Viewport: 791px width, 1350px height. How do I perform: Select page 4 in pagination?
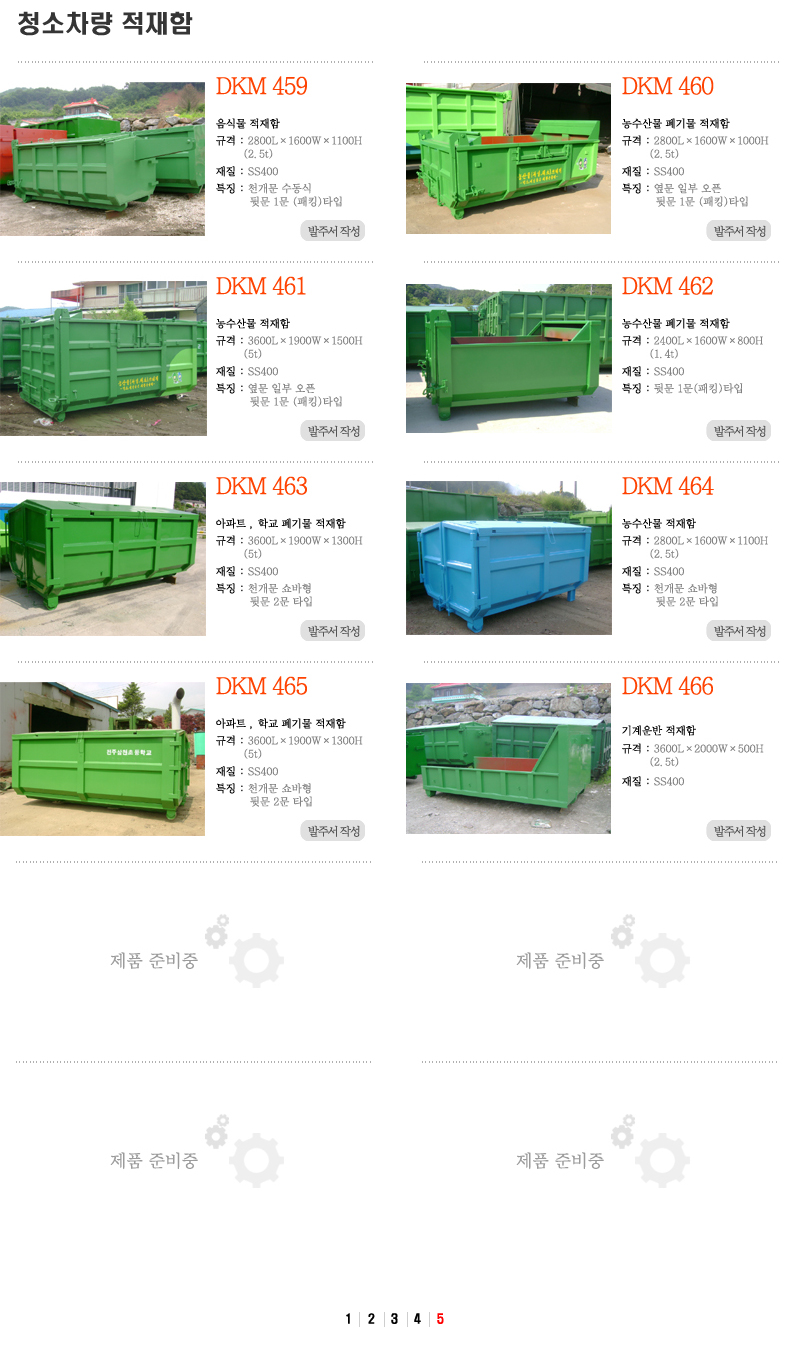[x=417, y=1319]
